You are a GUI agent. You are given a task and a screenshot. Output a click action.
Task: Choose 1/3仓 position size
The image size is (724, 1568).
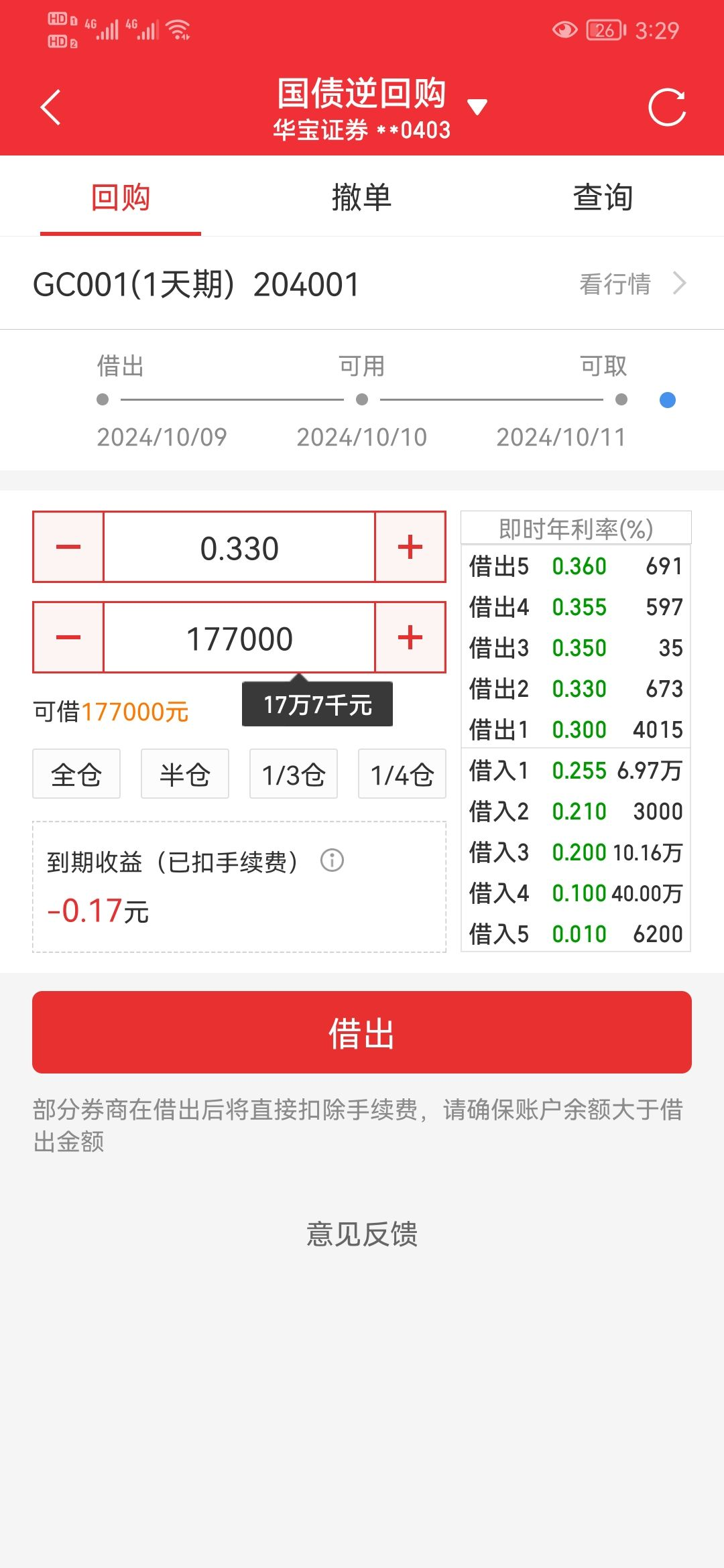pos(294,774)
